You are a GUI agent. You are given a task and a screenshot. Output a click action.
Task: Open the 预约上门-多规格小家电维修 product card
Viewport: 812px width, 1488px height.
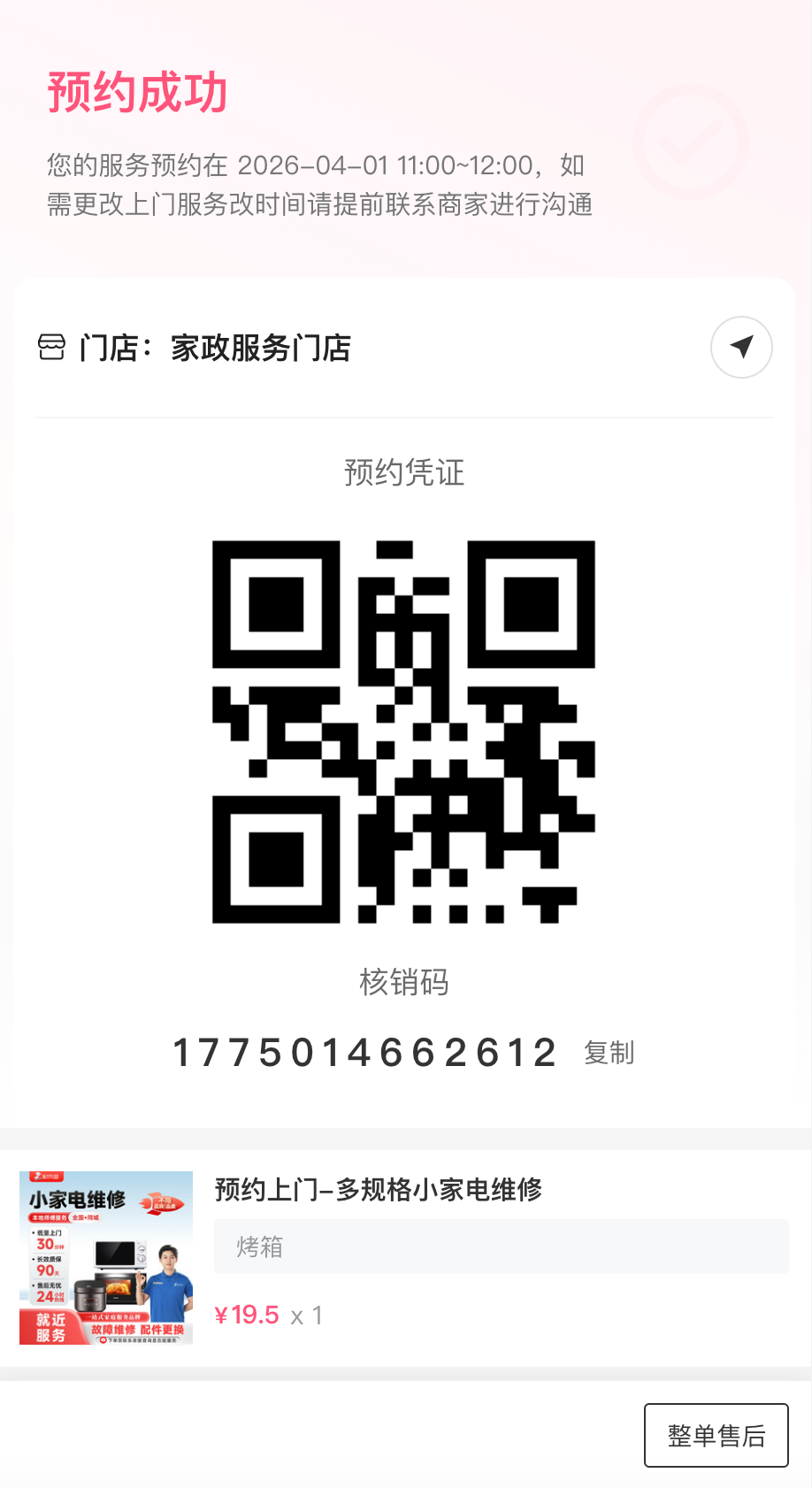378,1190
